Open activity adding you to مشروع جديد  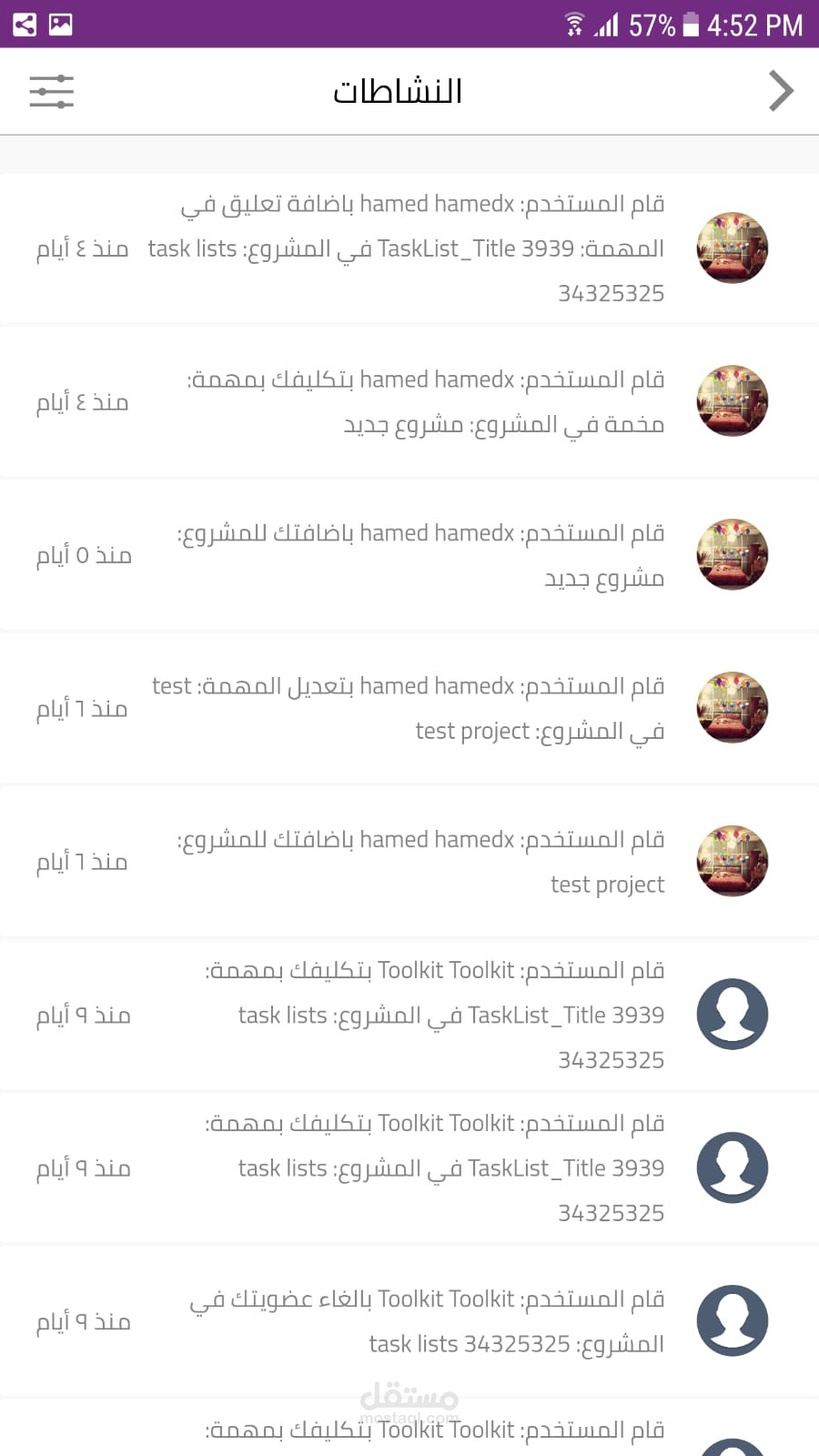point(409,555)
